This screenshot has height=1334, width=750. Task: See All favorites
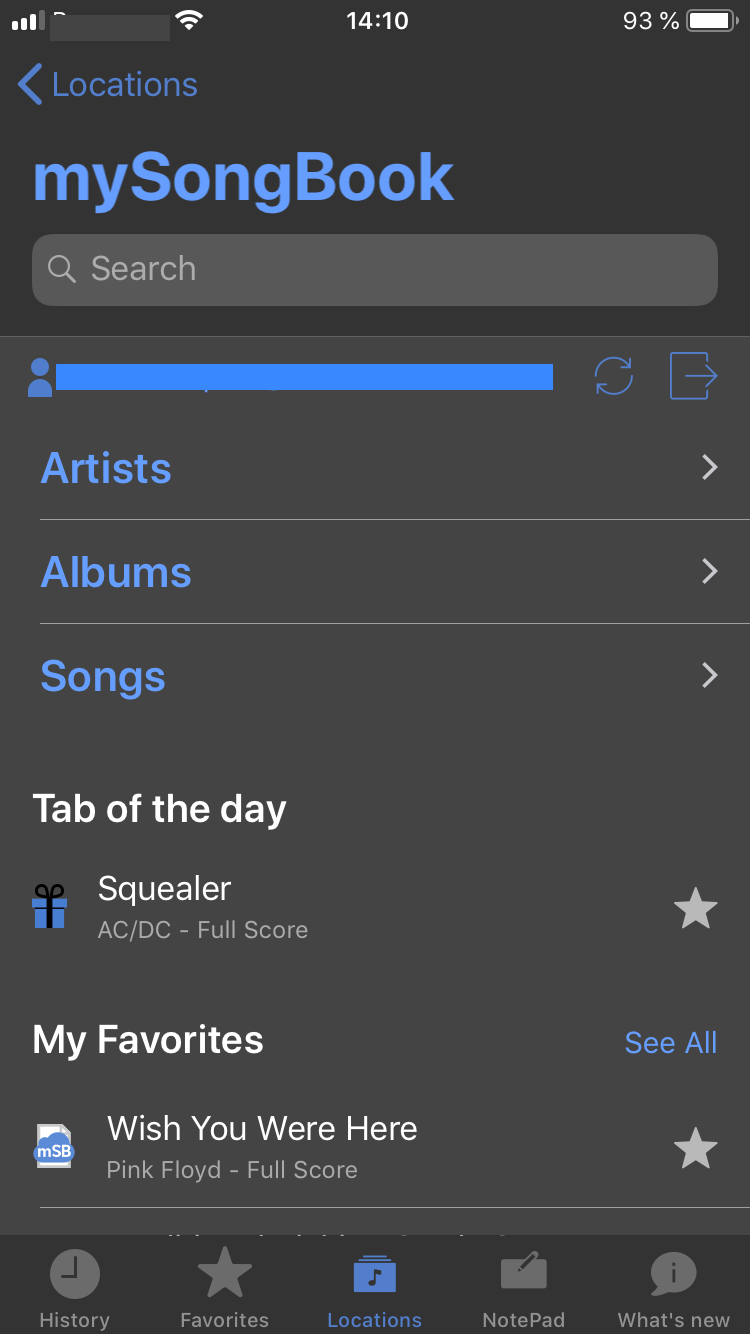(x=671, y=1043)
